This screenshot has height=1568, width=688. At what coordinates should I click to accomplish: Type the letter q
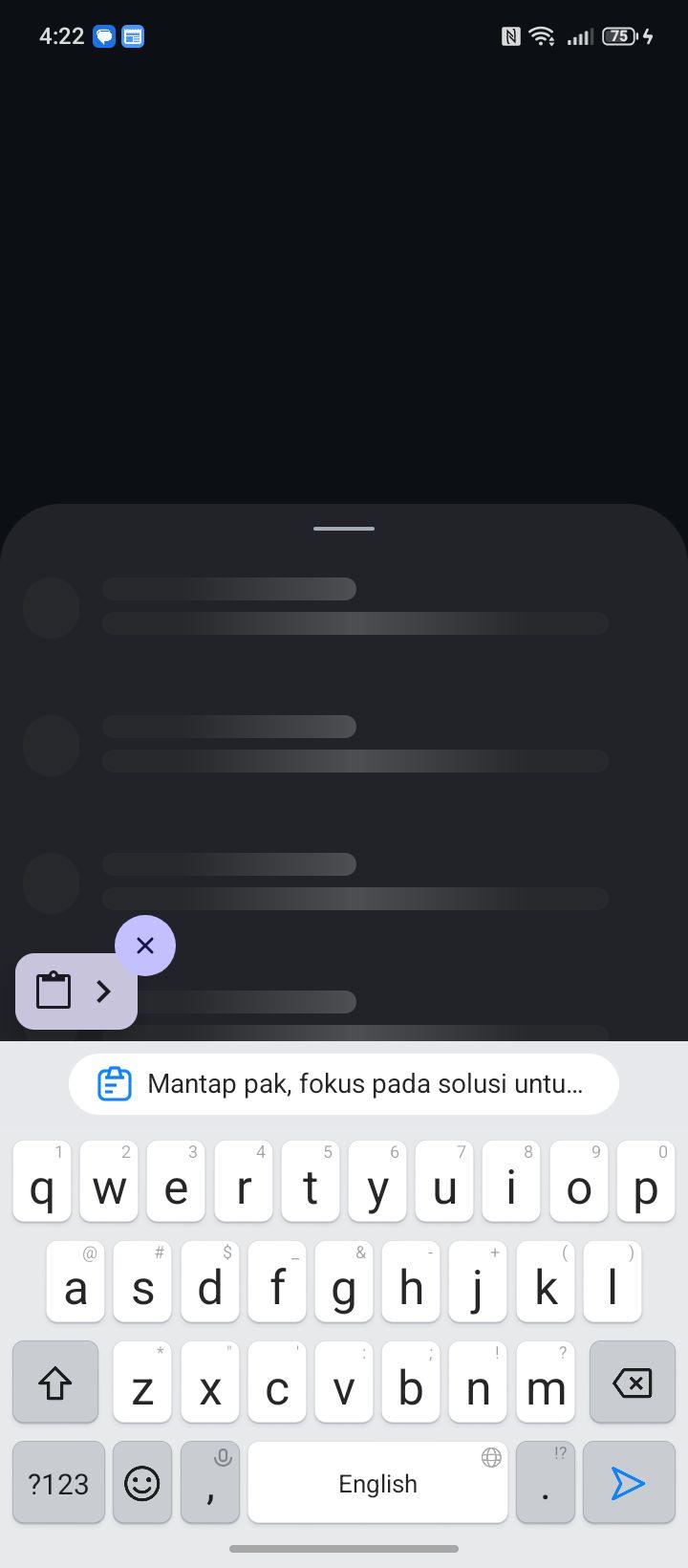(42, 1182)
